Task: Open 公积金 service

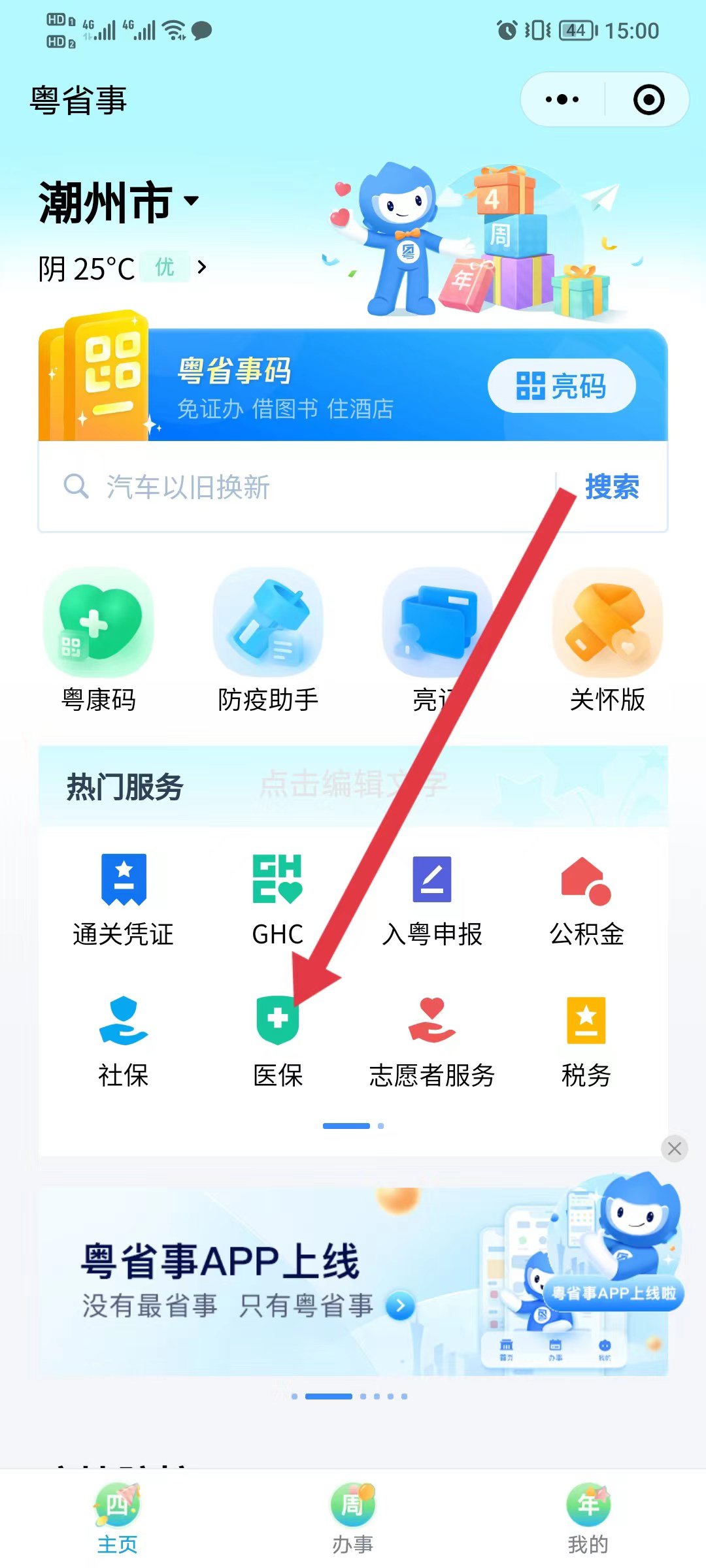Action: pyautogui.click(x=586, y=900)
